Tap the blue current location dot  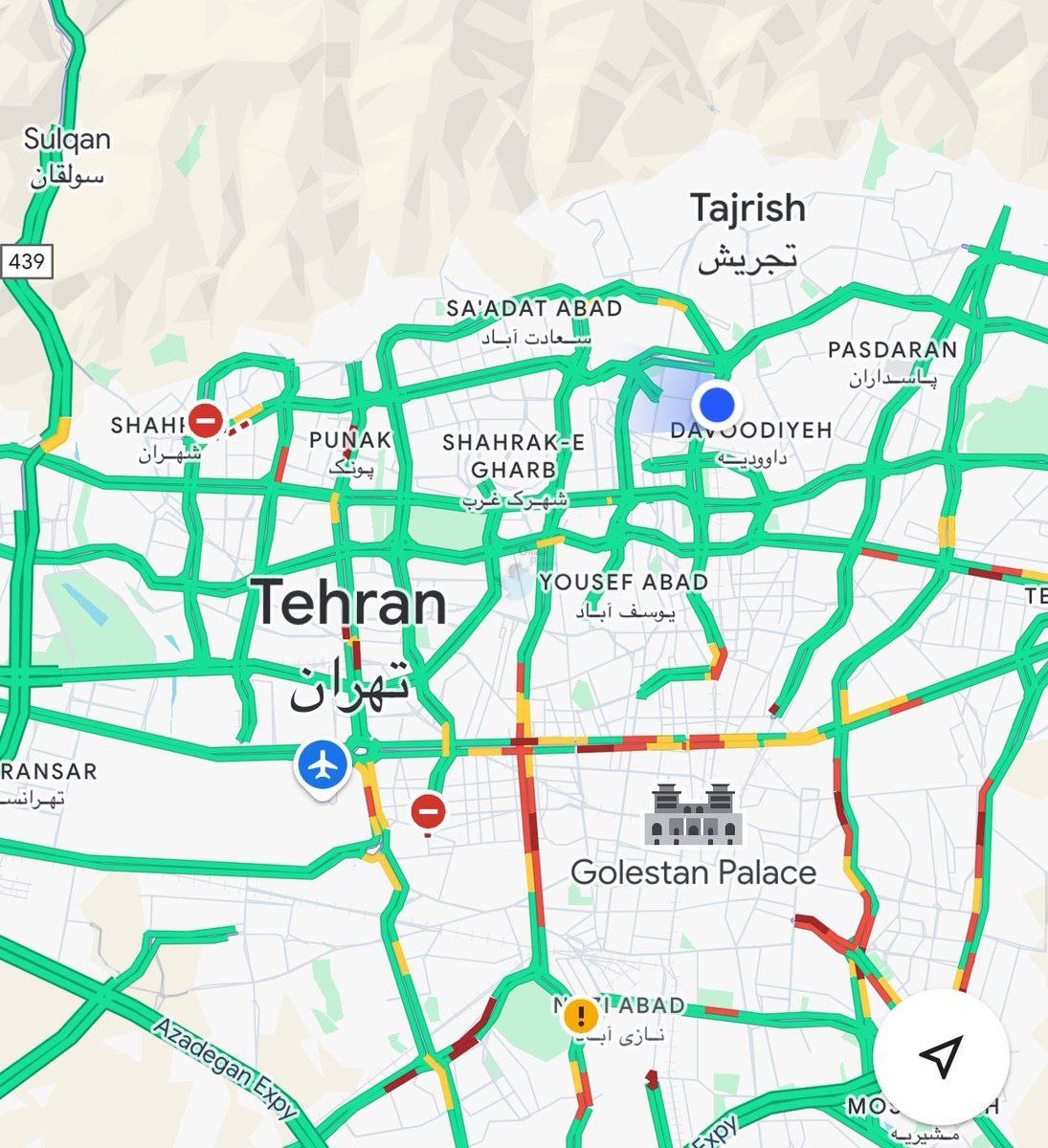click(716, 405)
